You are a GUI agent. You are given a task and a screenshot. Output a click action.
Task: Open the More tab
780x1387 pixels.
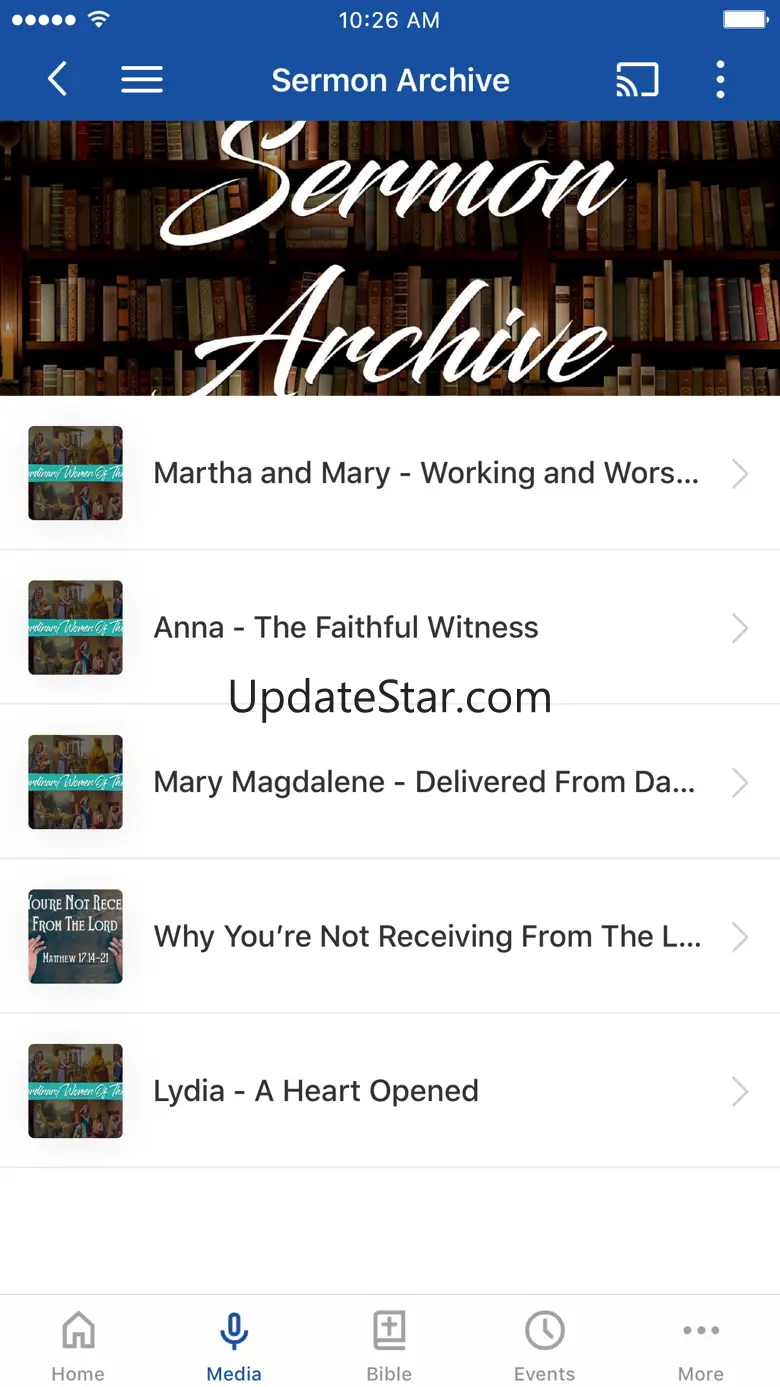[x=701, y=1345]
